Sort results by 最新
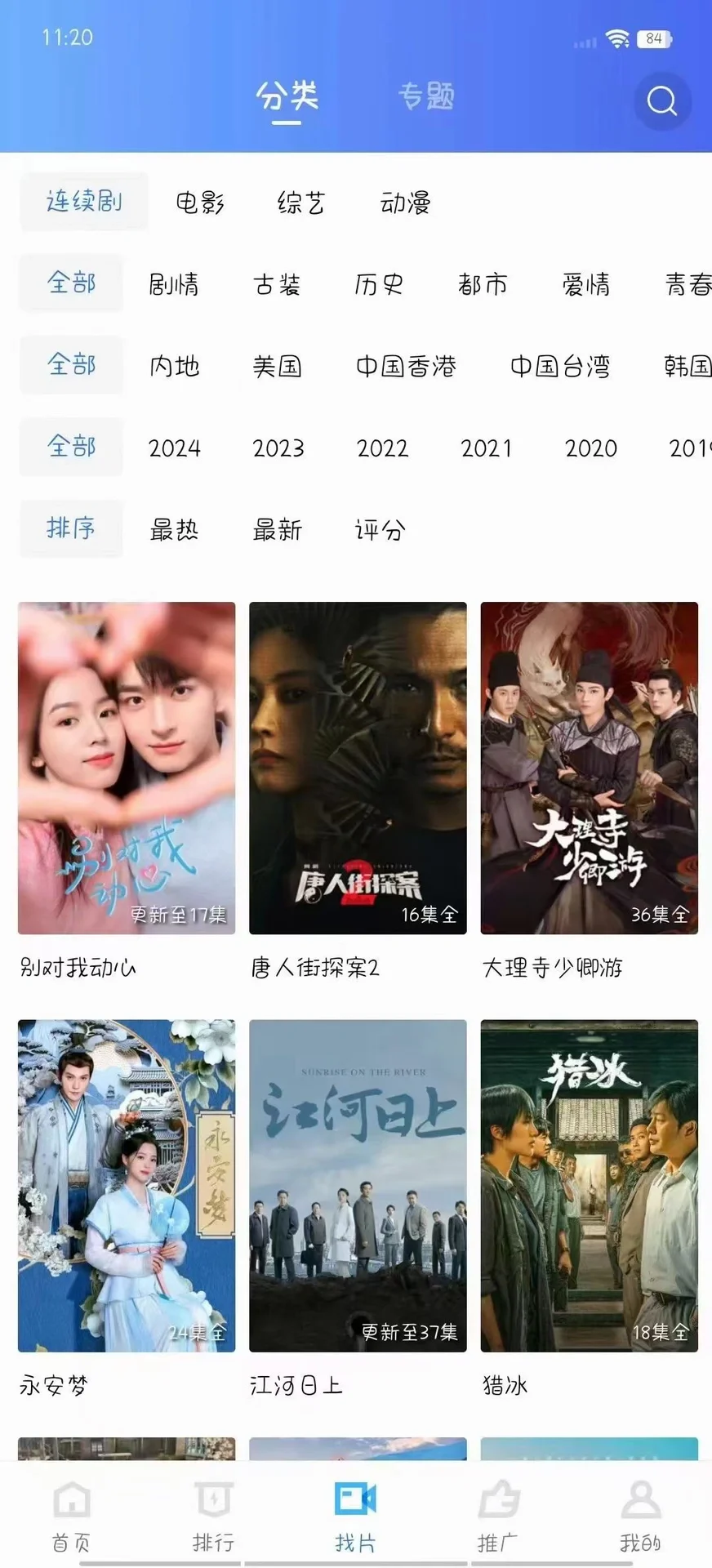This screenshot has height=1568, width=712. (x=277, y=530)
